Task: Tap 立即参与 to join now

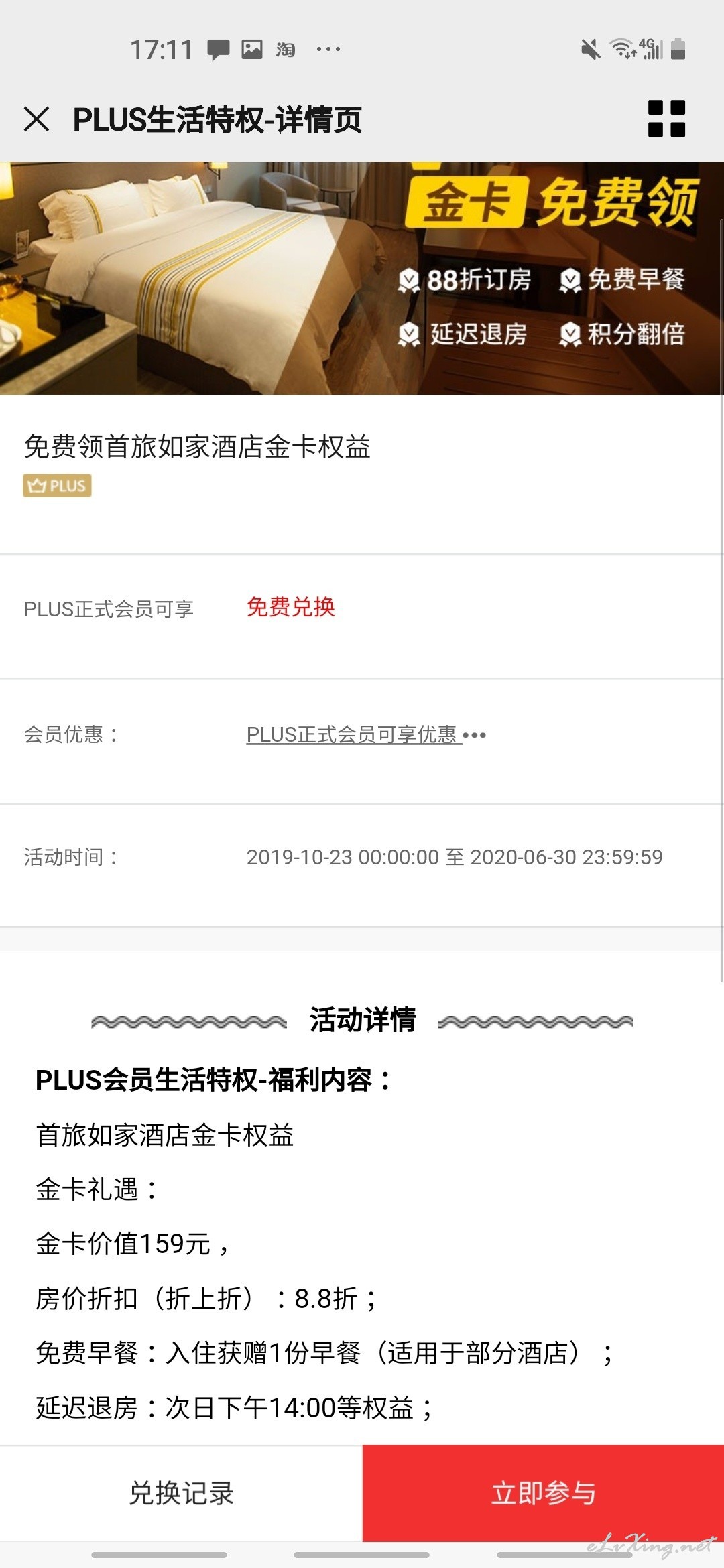Action: (x=543, y=1493)
